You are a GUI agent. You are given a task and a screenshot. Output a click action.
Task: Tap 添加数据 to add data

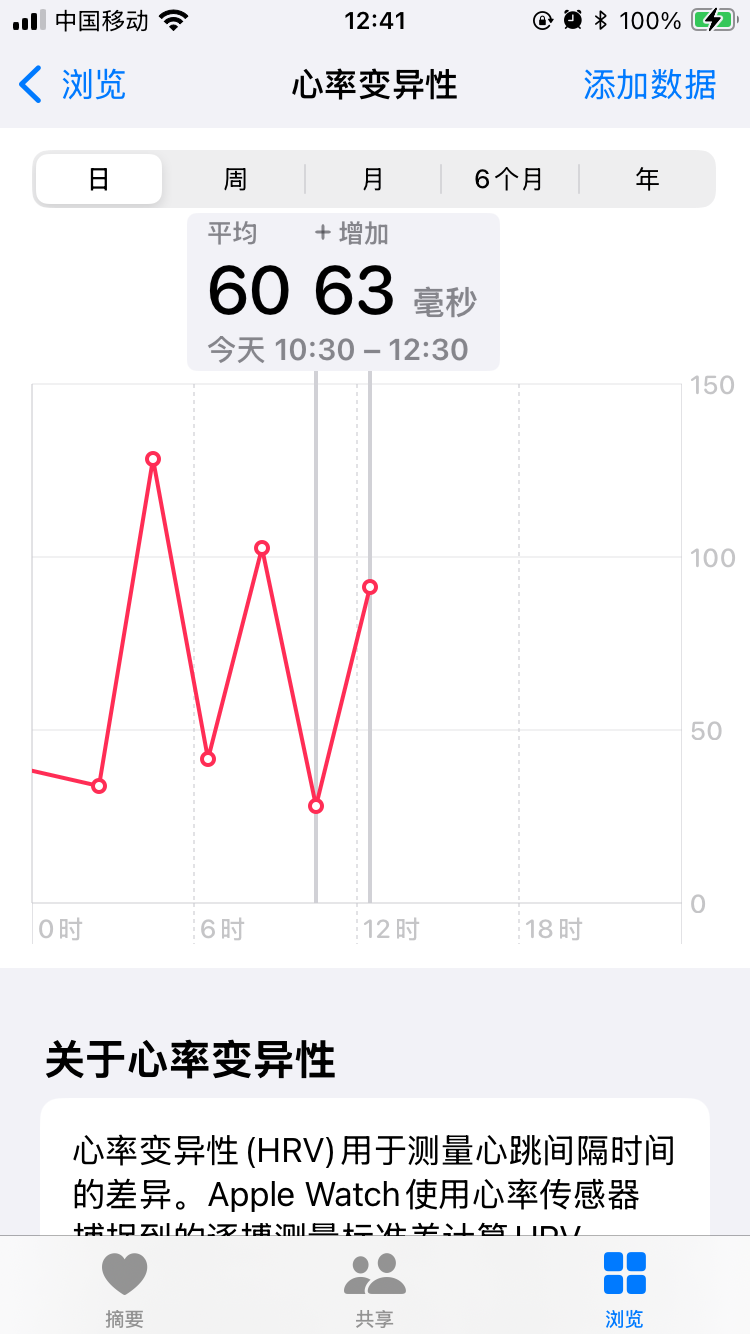650,85
